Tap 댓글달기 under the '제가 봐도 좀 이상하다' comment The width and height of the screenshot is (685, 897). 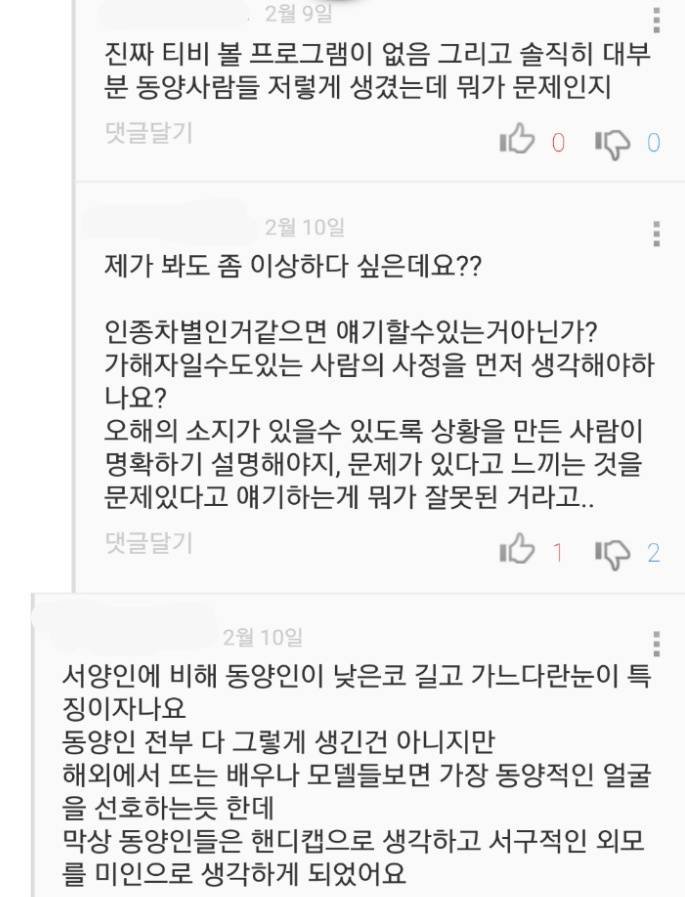point(148,543)
